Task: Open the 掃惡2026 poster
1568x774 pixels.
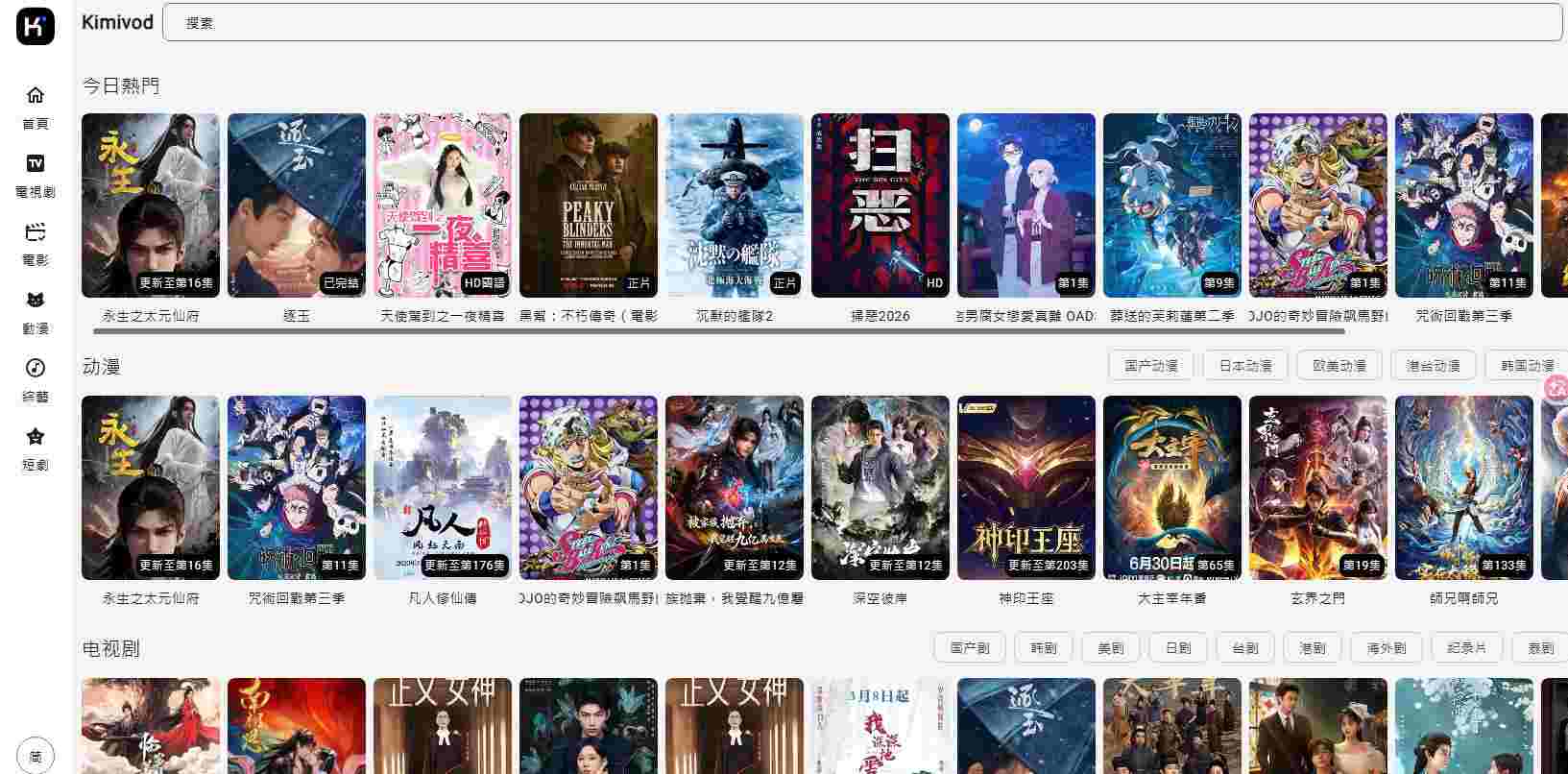Action: (880, 206)
